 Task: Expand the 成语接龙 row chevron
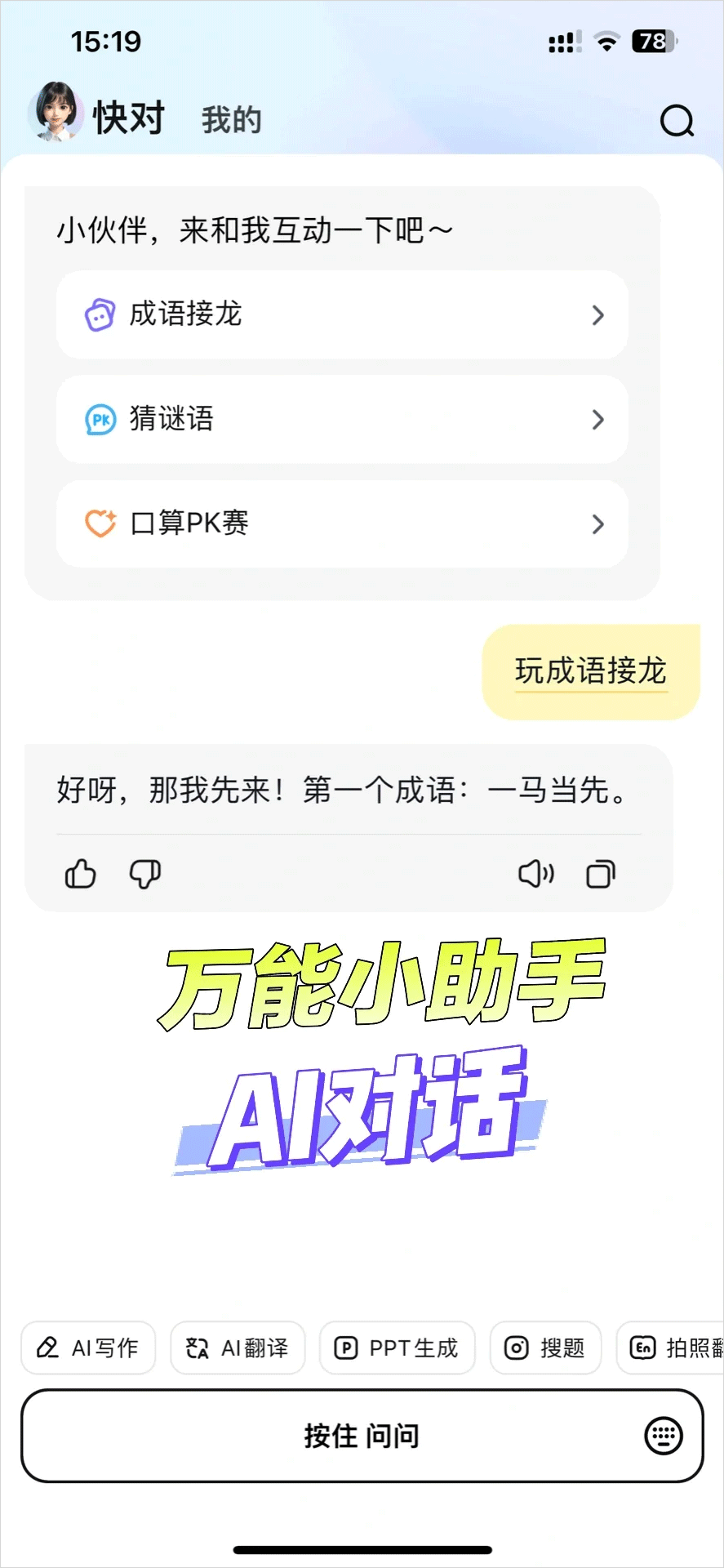point(598,314)
